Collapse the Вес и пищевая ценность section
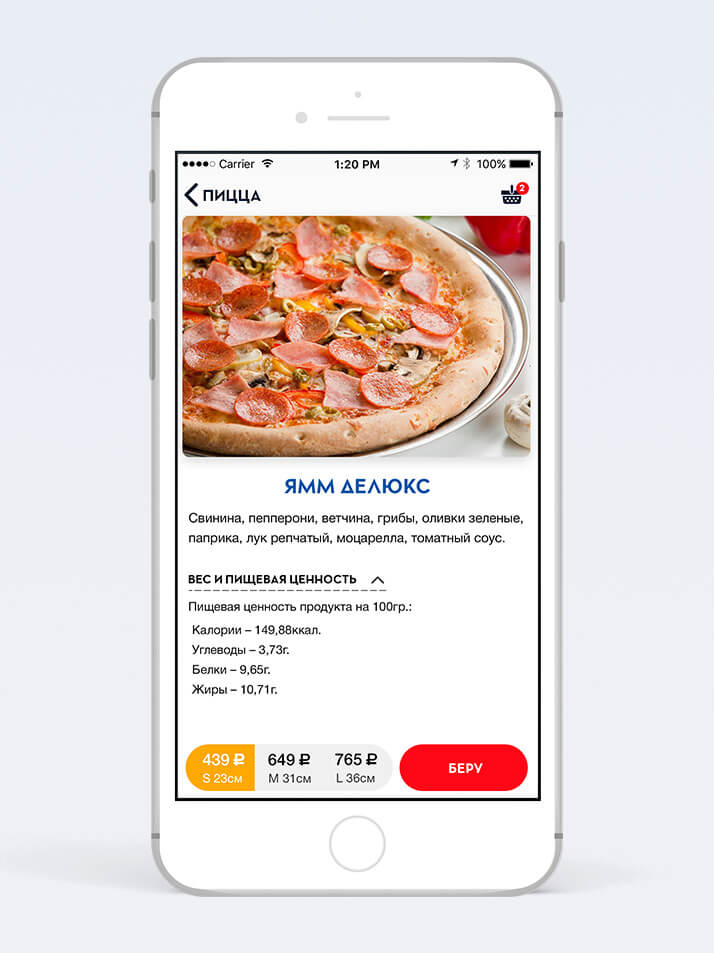The height and width of the screenshot is (953, 714). point(377,579)
